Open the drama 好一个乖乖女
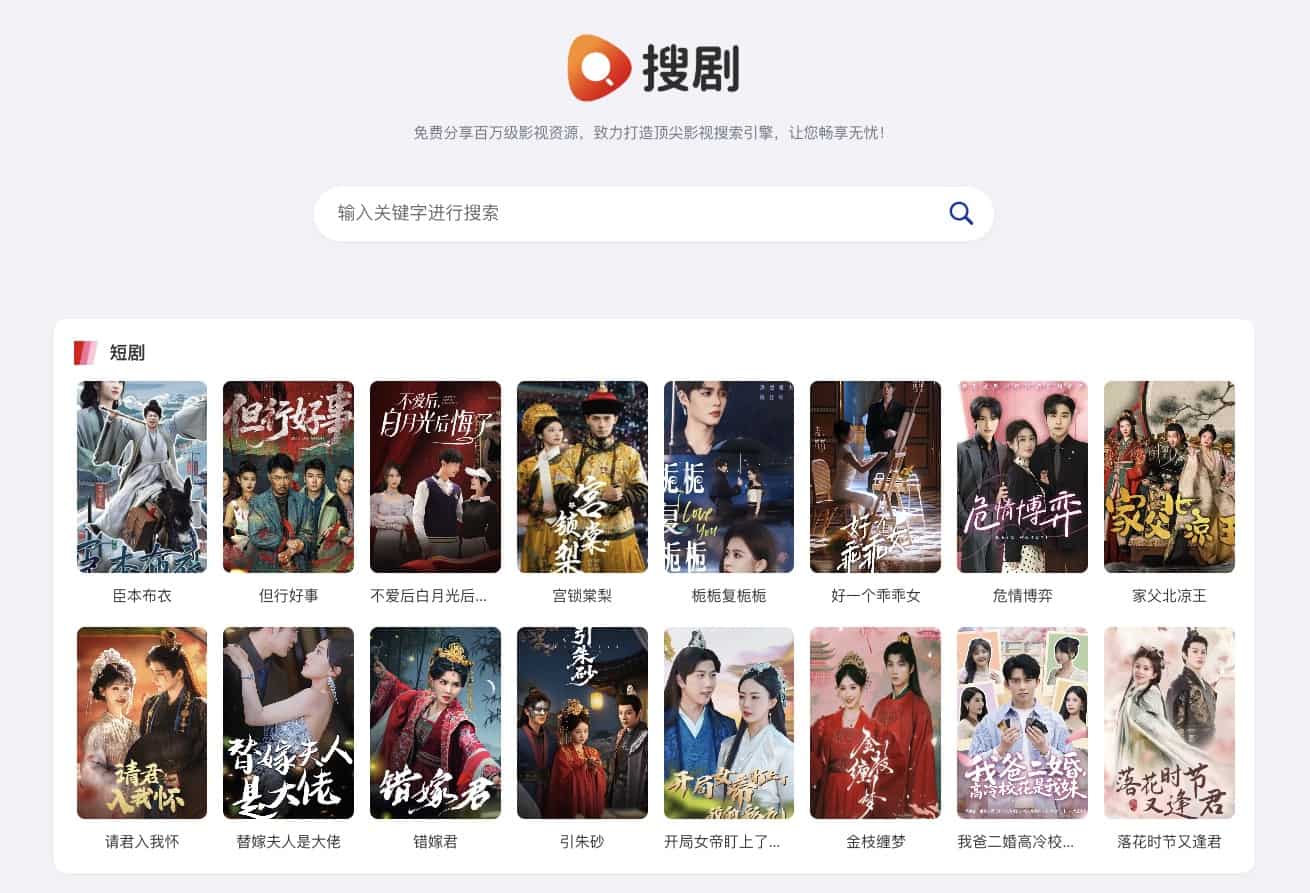Viewport: 1310px width, 893px height. (x=875, y=477)
